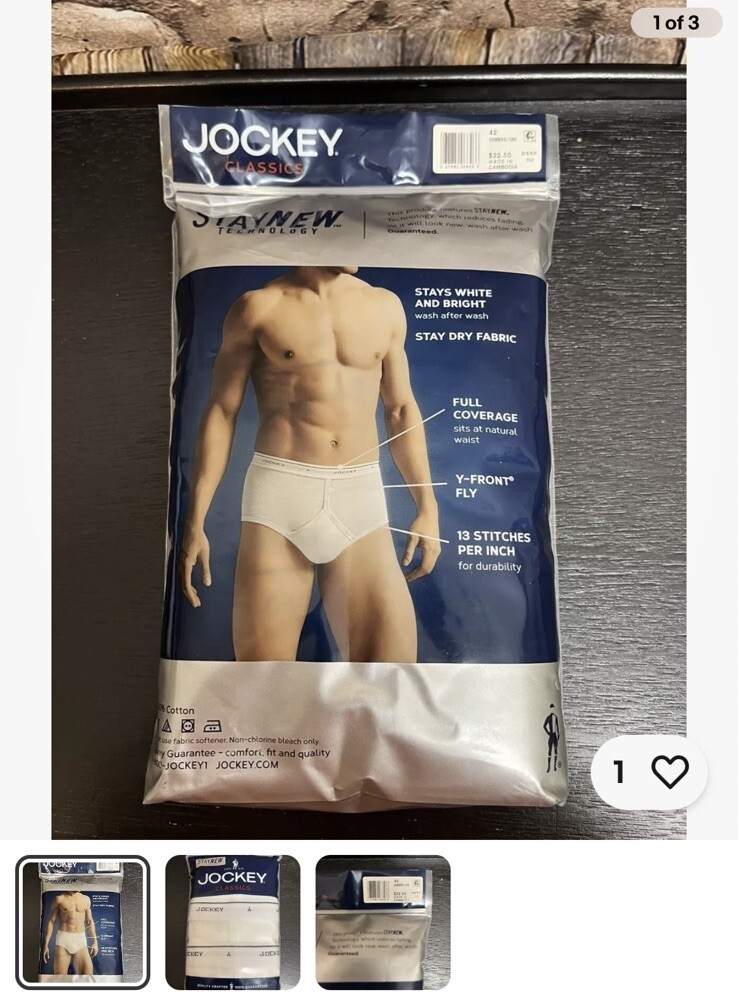View the third thumbnail showing the price tag
738x1008 pixels.
click(x=383, y=922)
